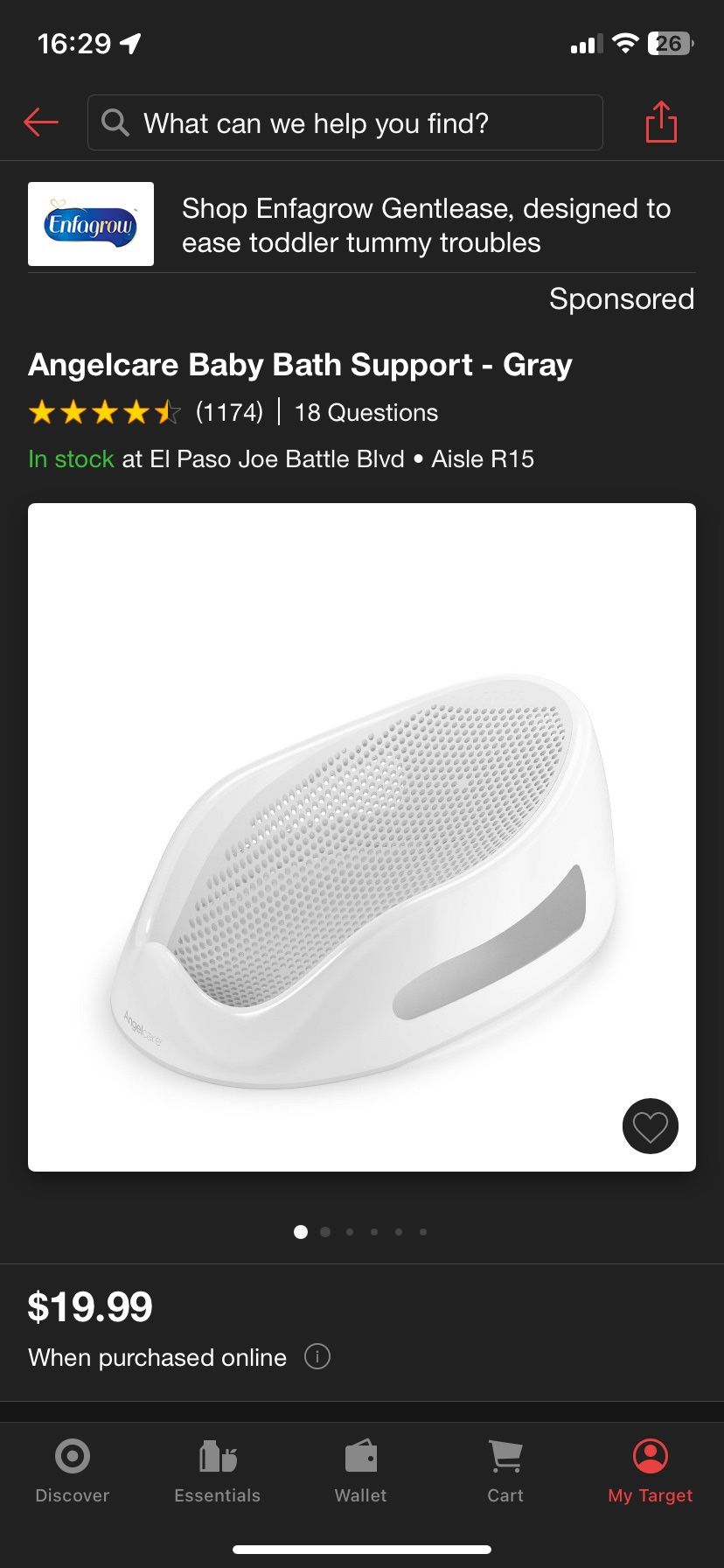
Task: Share this product
Action: pos(661,122)
